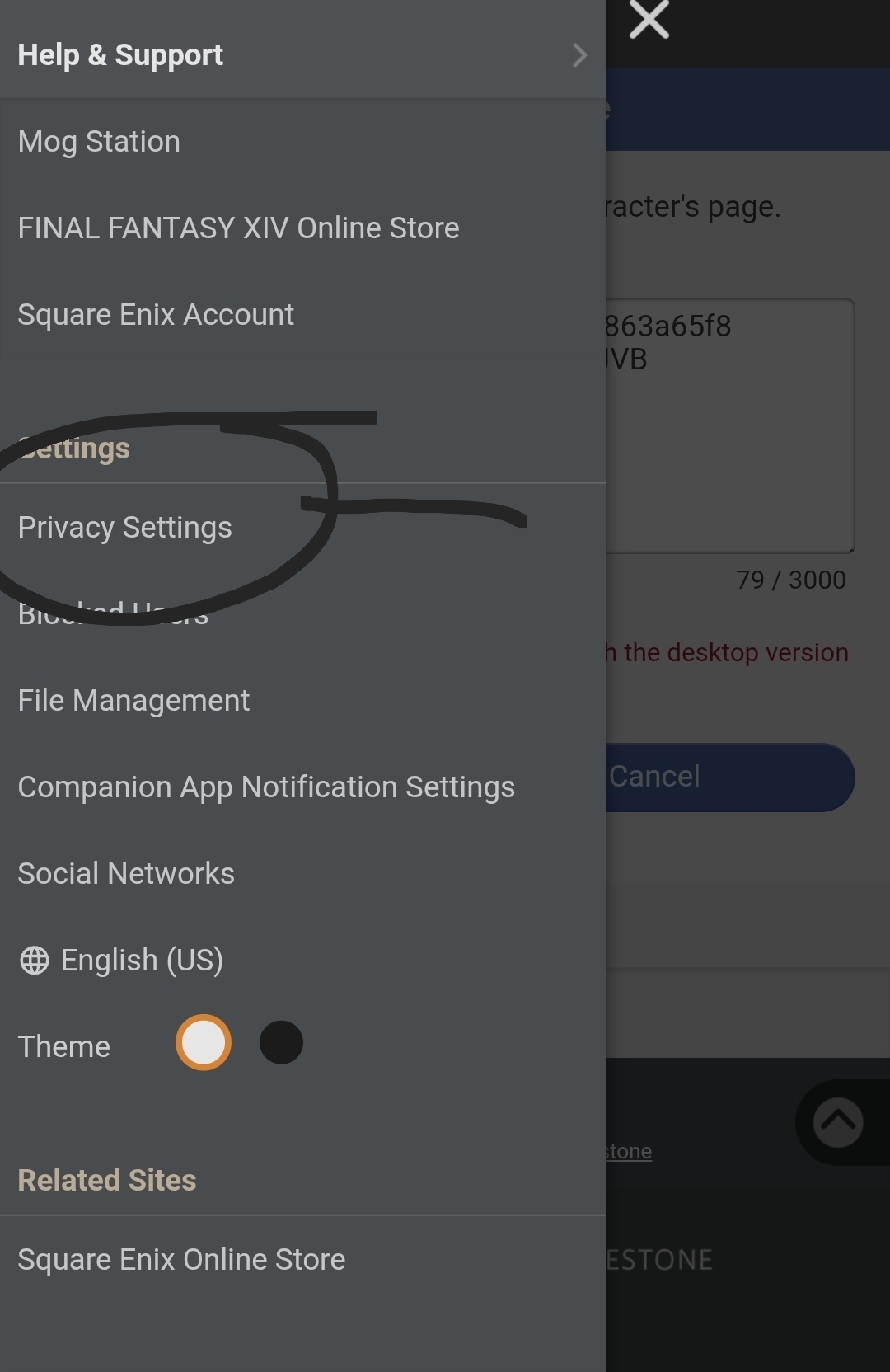This screenshot has width=890, height=1372.
Task: Open Square Enix Online Store
Action: [x=181, y=1260]
